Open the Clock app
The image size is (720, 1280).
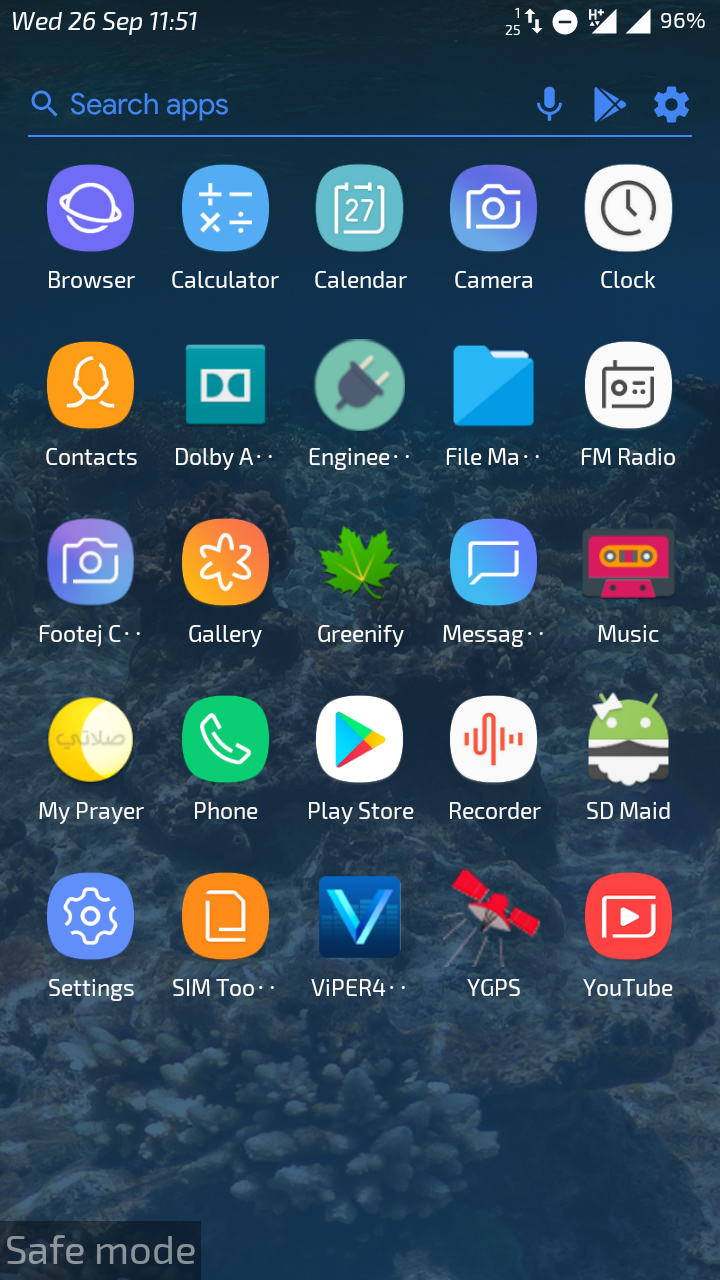628,209
